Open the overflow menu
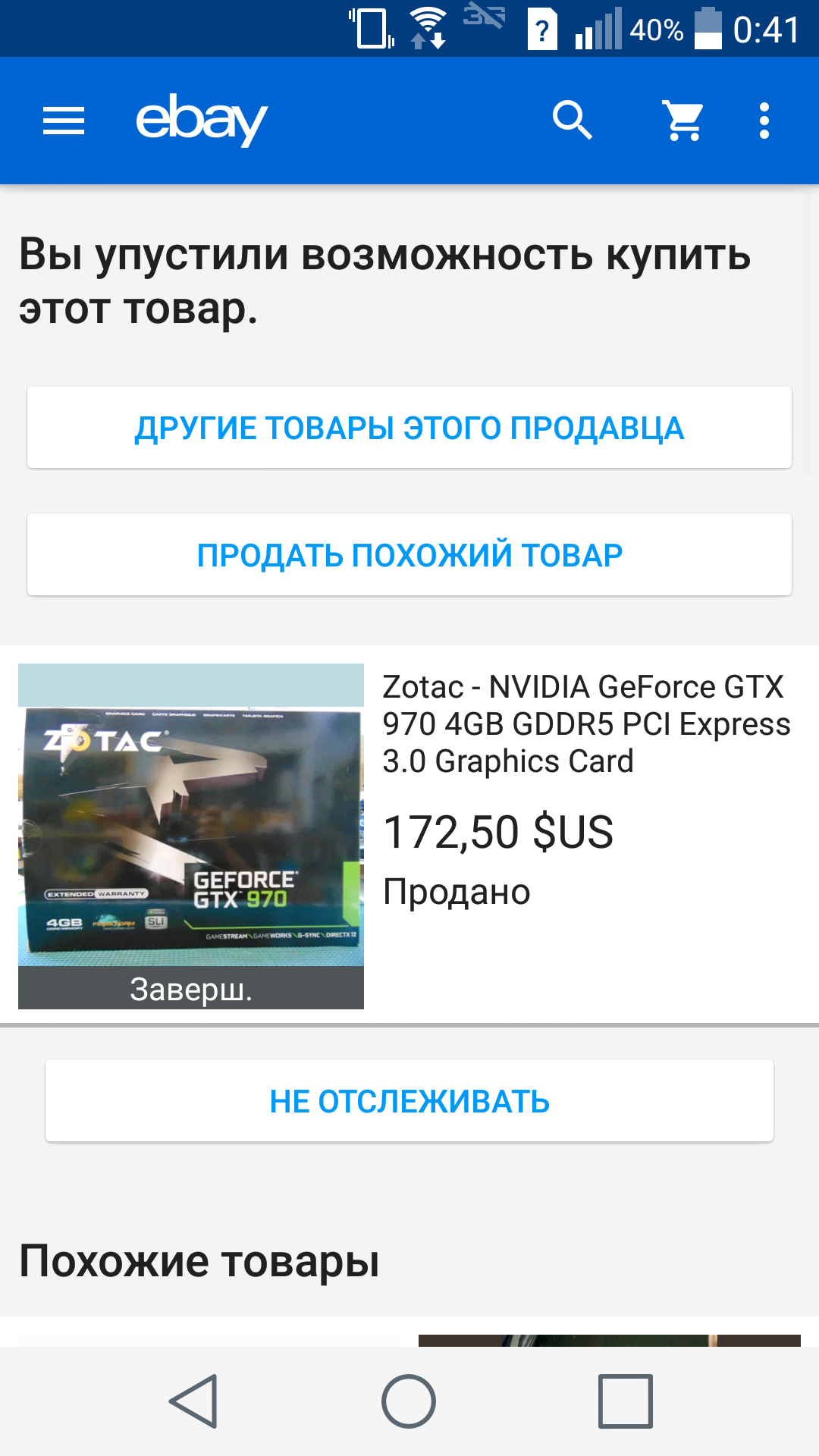The height and width of the screenshot is (1456, 819). pos(764,121)
